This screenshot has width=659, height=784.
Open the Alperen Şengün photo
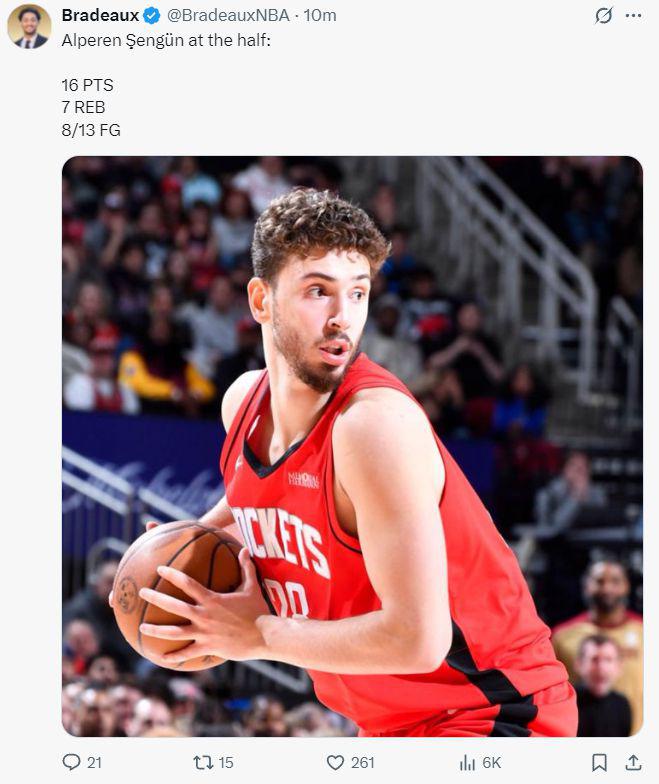352,446
